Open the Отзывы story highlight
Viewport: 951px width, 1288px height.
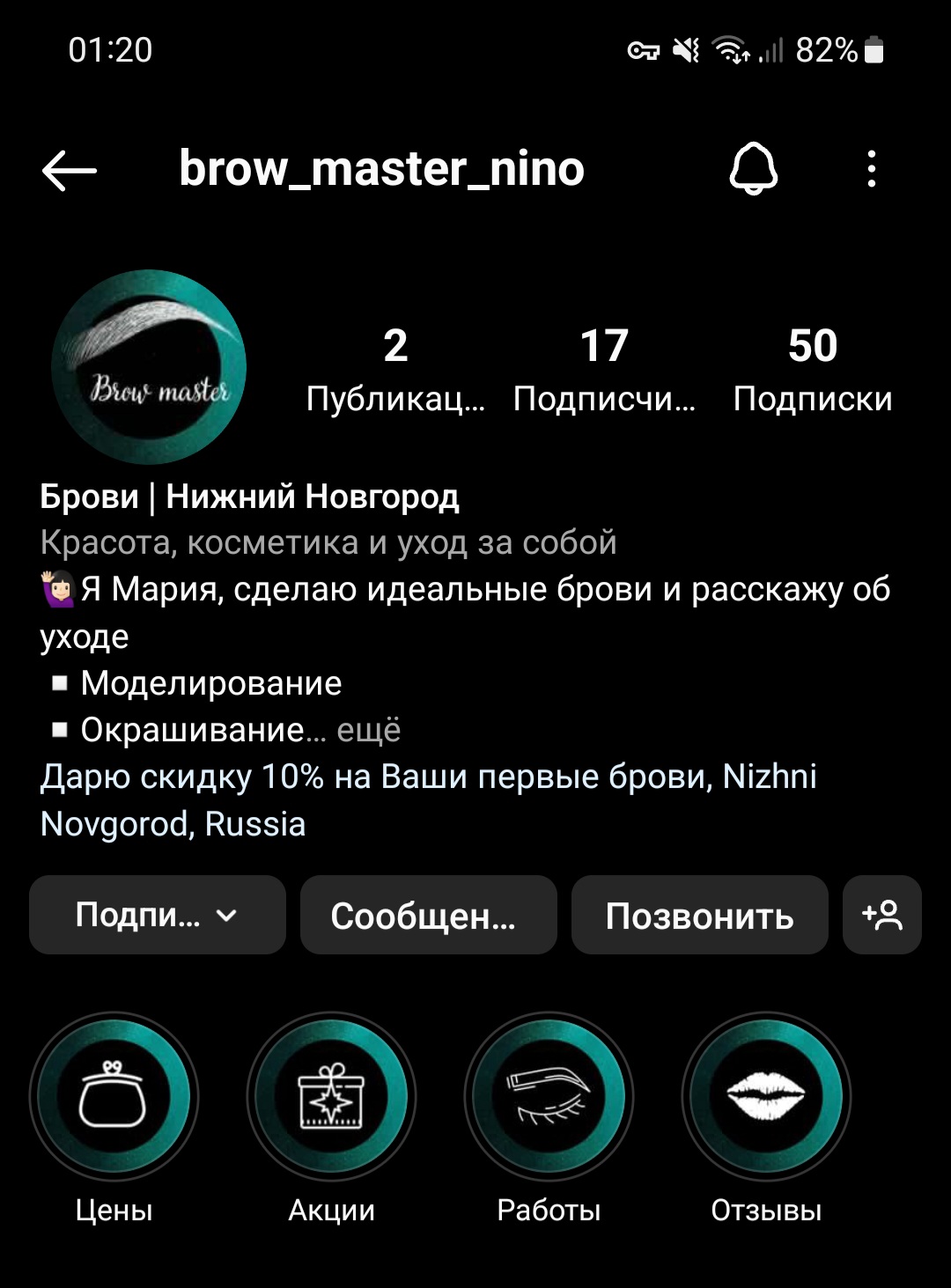766,1097
